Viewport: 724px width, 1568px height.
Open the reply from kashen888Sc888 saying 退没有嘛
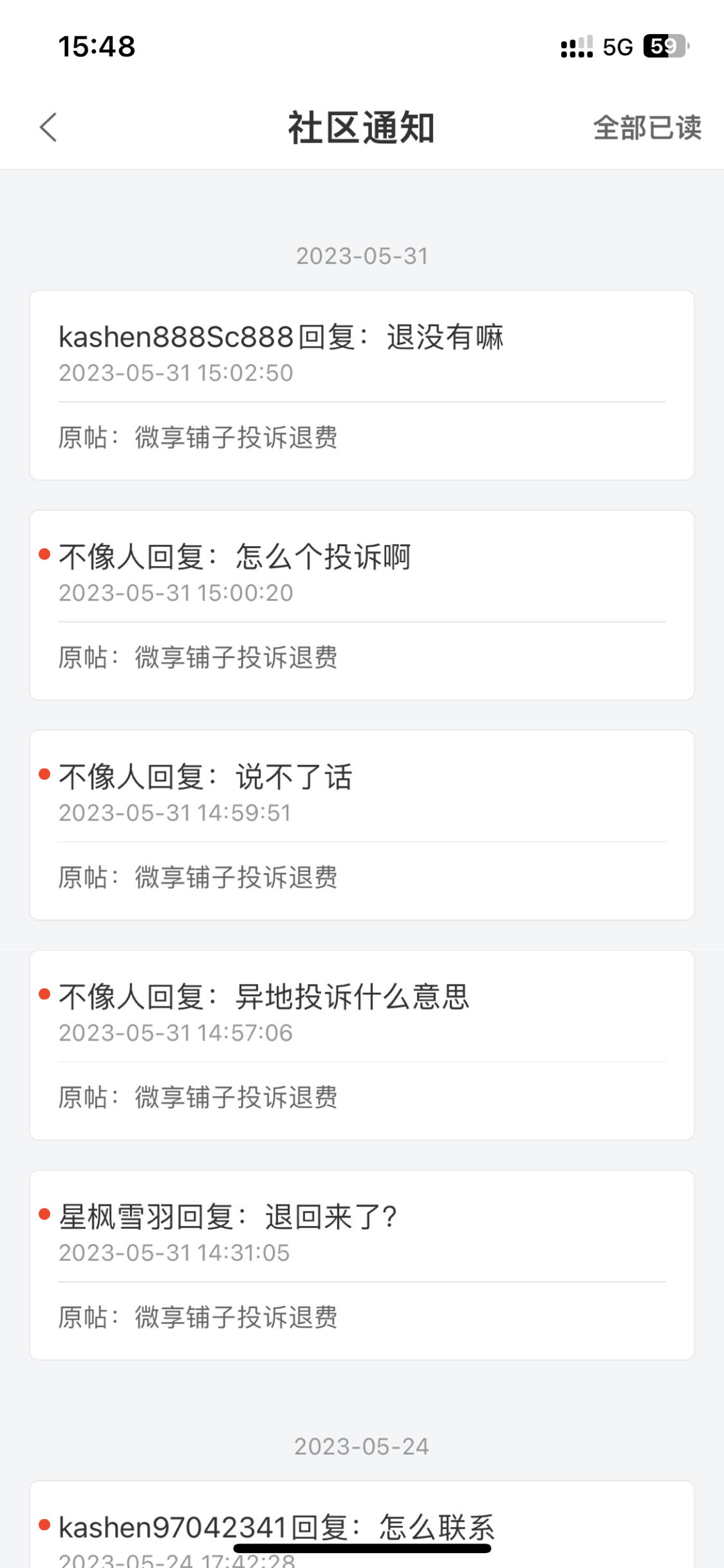[362, 385]
